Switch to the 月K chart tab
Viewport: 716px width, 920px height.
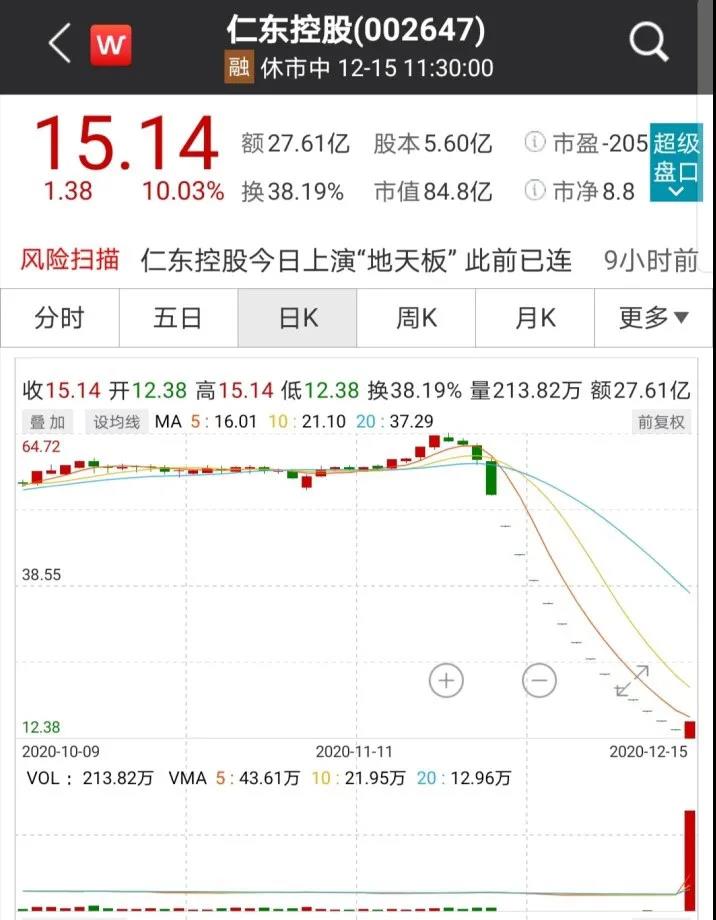pyautogui.click(x=535, y=319)
